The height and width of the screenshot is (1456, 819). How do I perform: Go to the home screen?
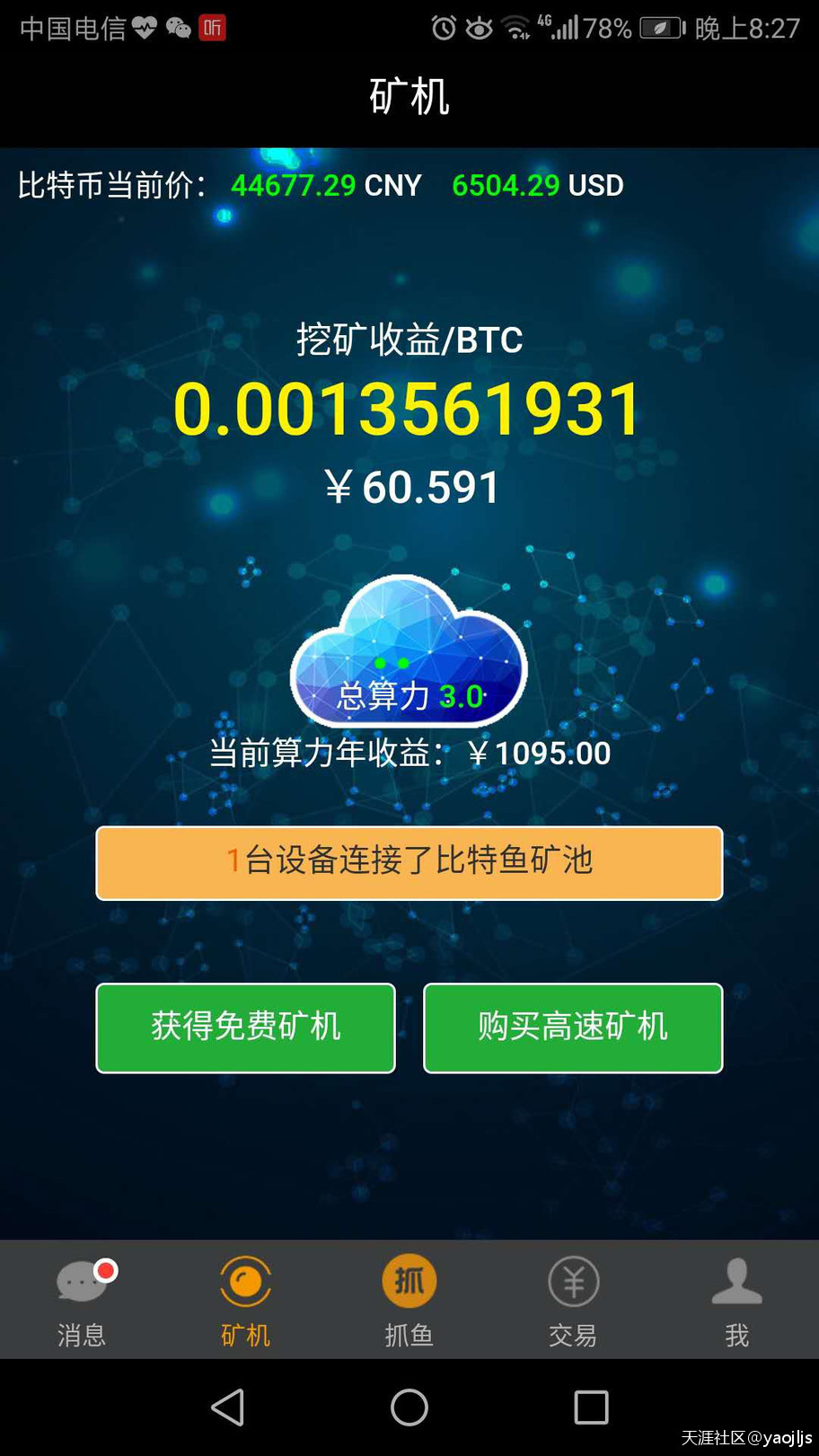click(x=409, y=1407)
